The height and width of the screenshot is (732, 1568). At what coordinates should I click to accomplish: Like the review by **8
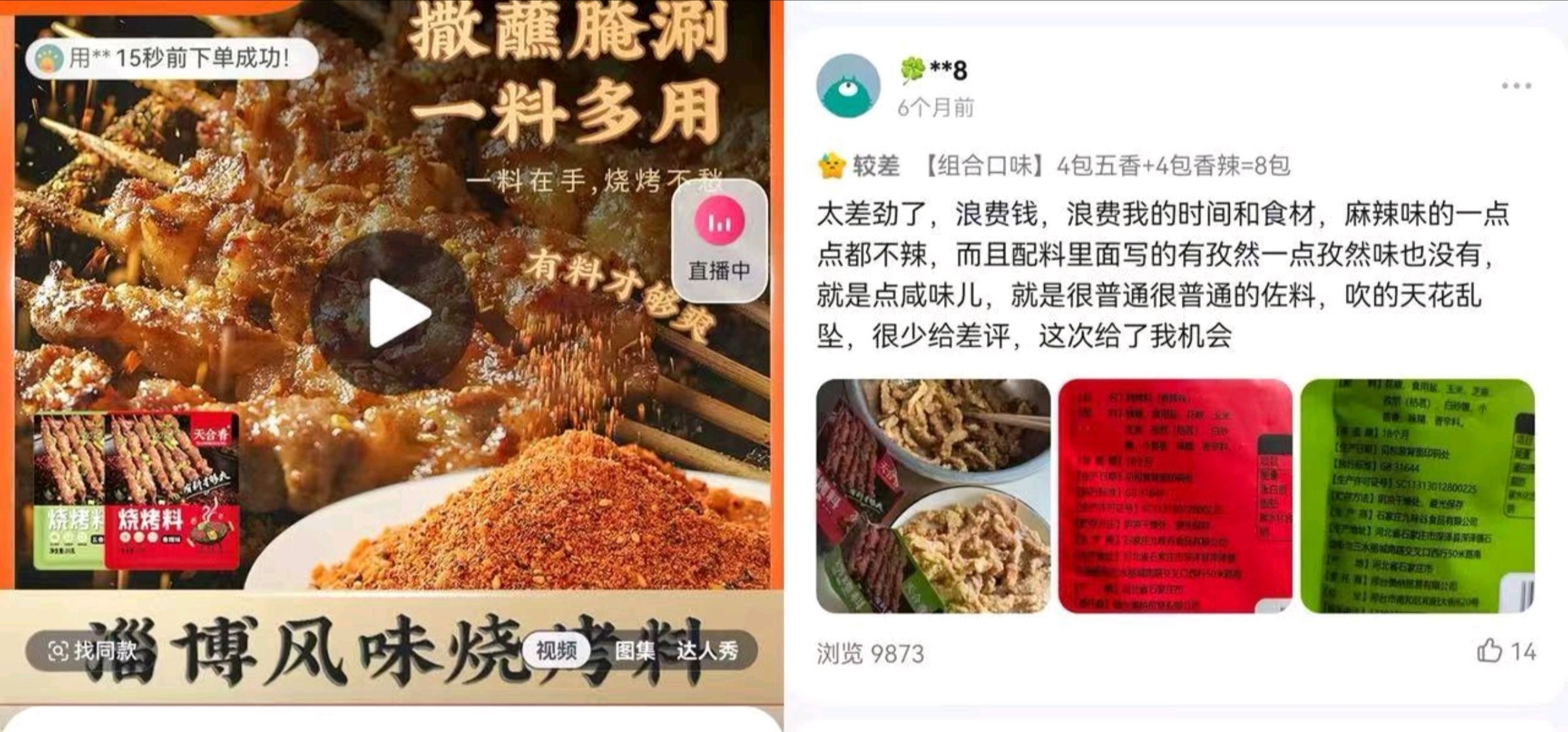[x=1490, y=651]
